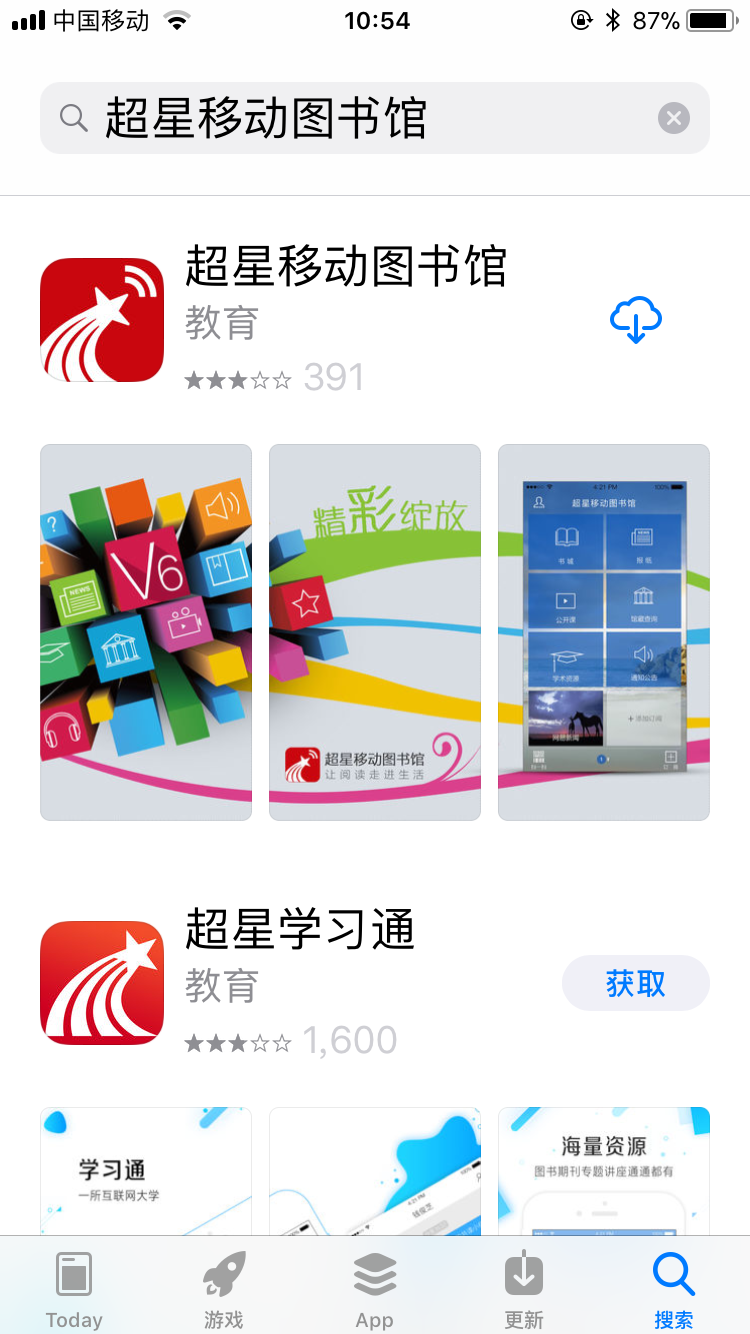View the 海量资源 screenshot of 学习通

(604, 1170)
